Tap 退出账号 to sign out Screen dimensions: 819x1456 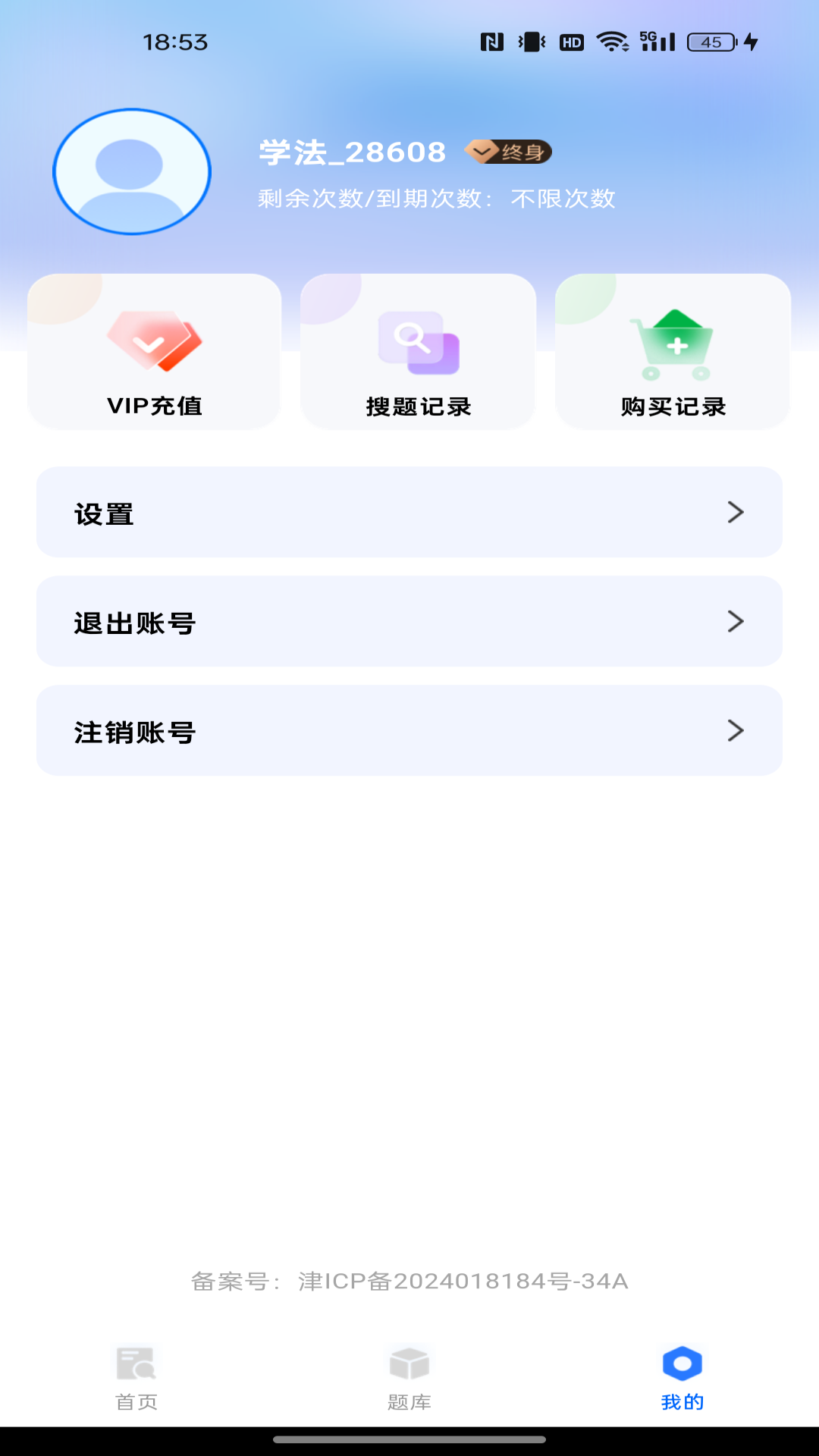click(409, 621)
